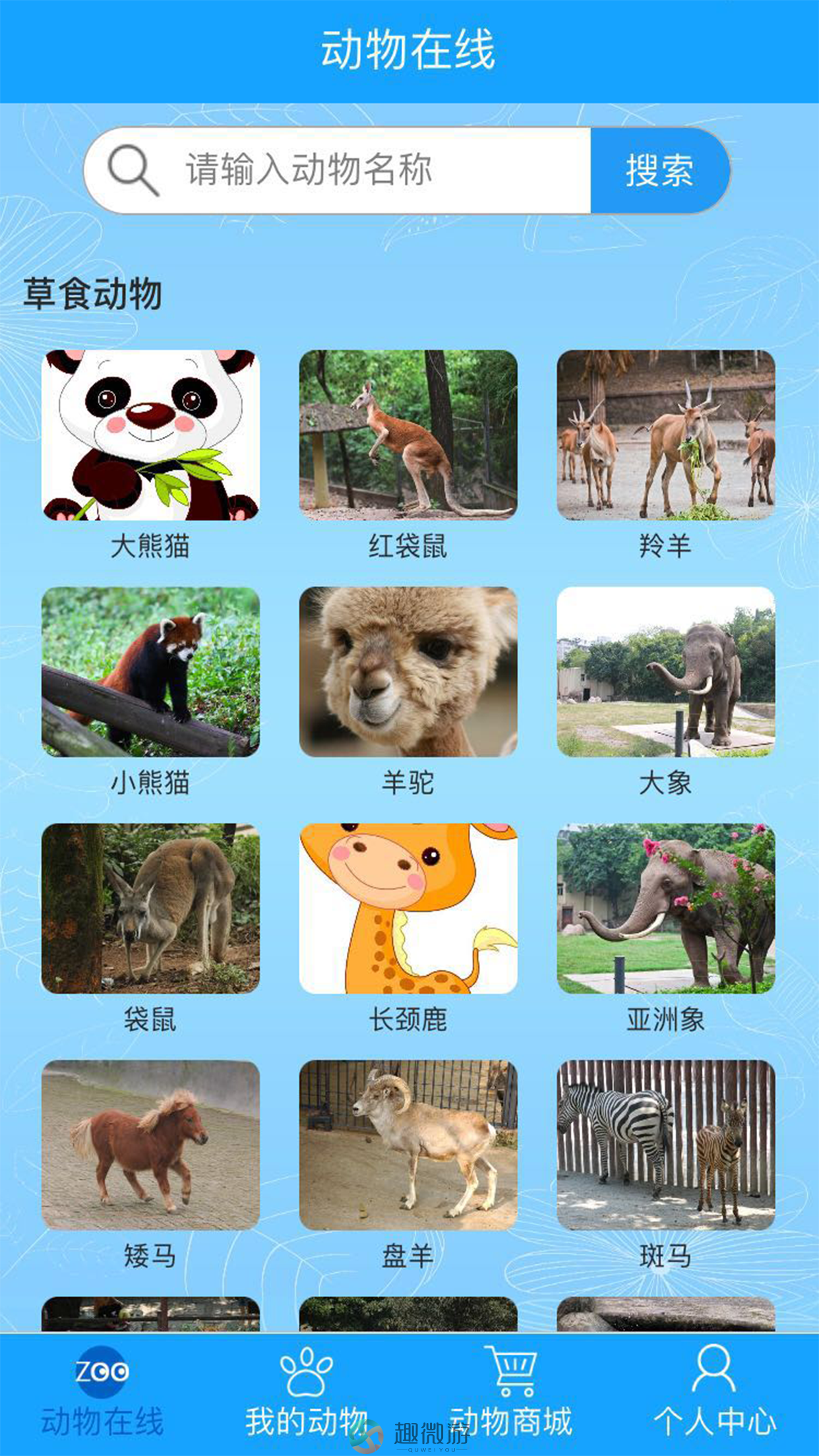View the 羚羊 antelope tile

tap(666, 435)
